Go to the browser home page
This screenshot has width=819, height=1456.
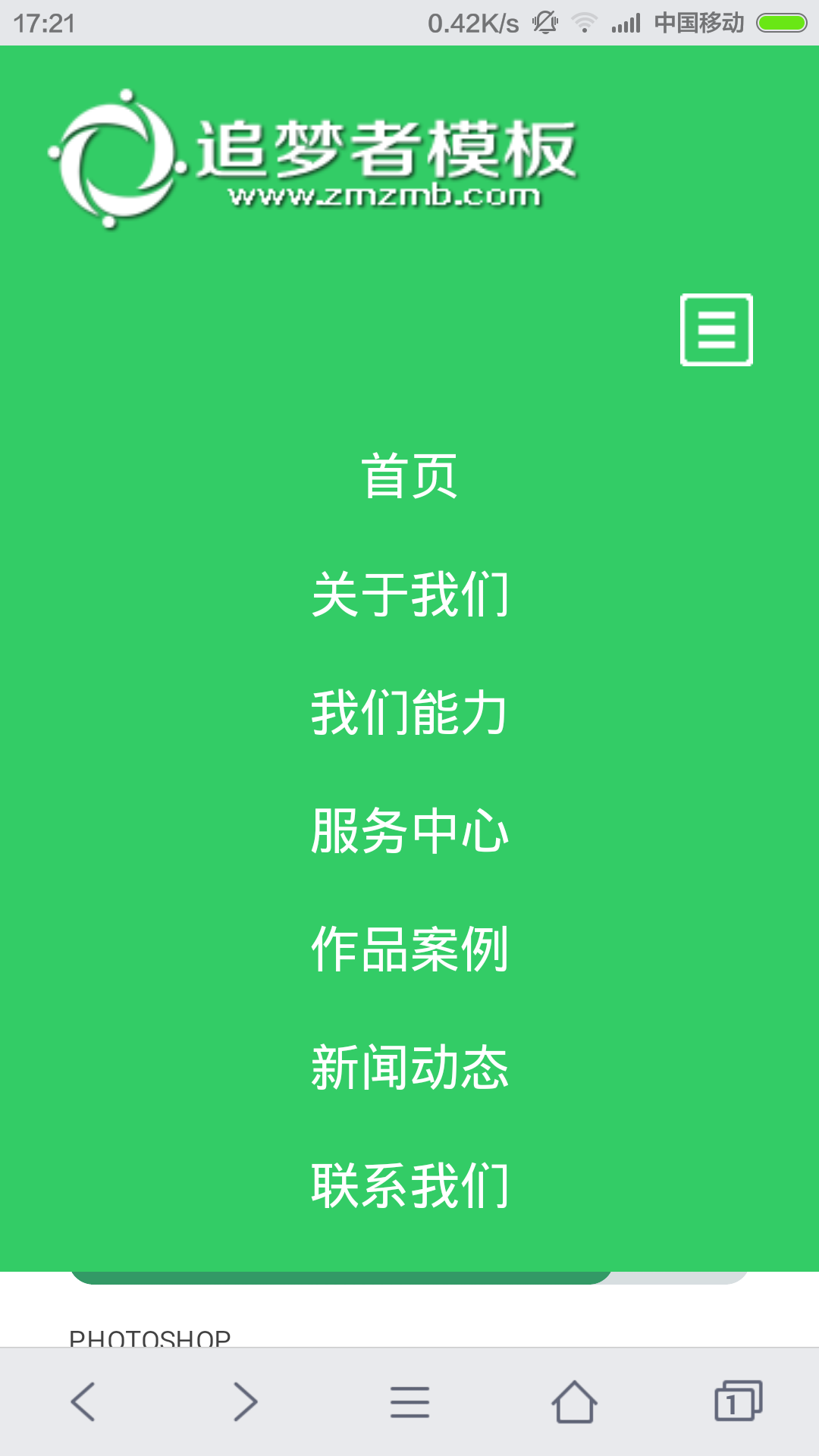(x=574, y=1401)
